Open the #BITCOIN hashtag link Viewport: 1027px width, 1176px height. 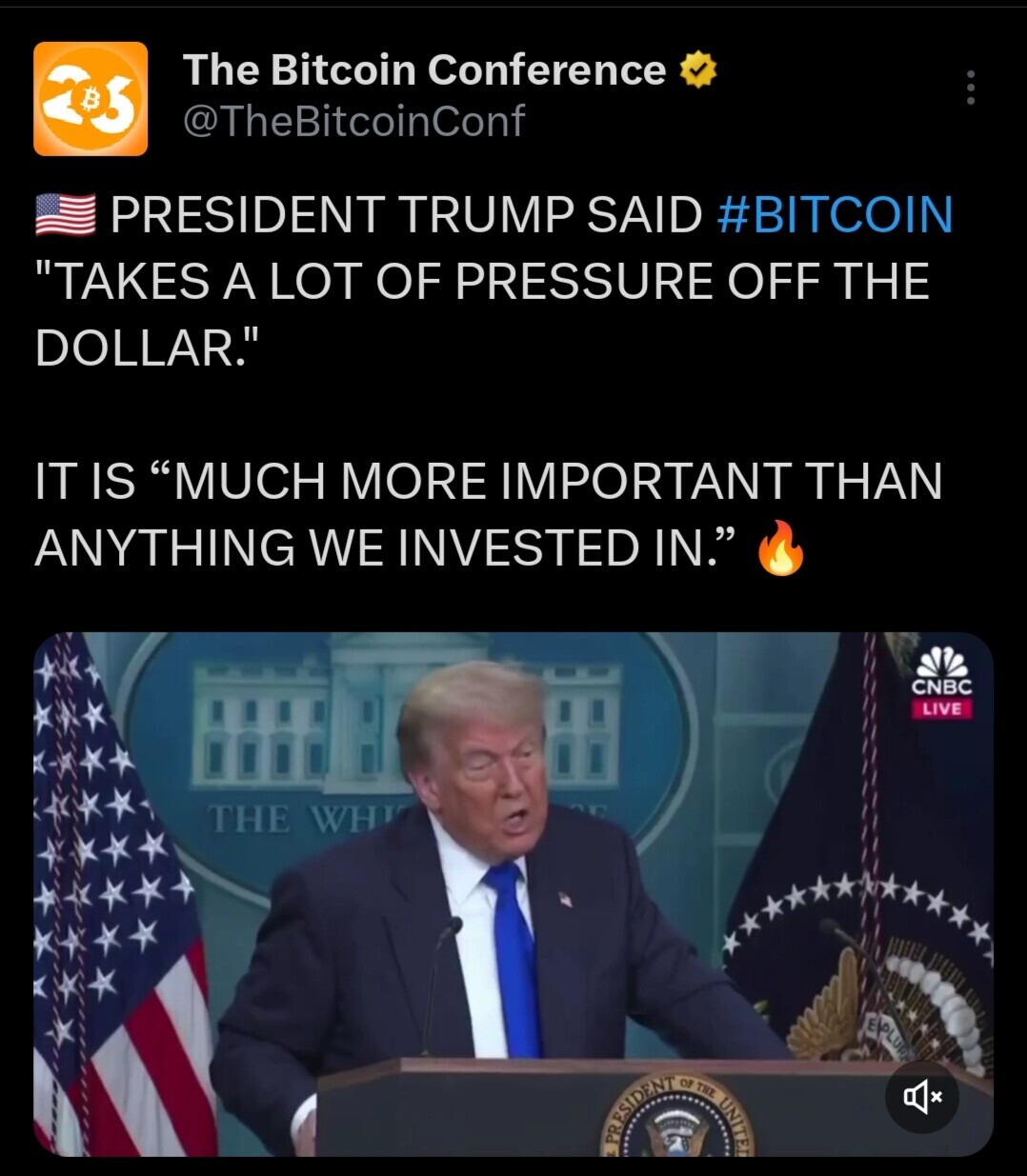click(834, 214)
